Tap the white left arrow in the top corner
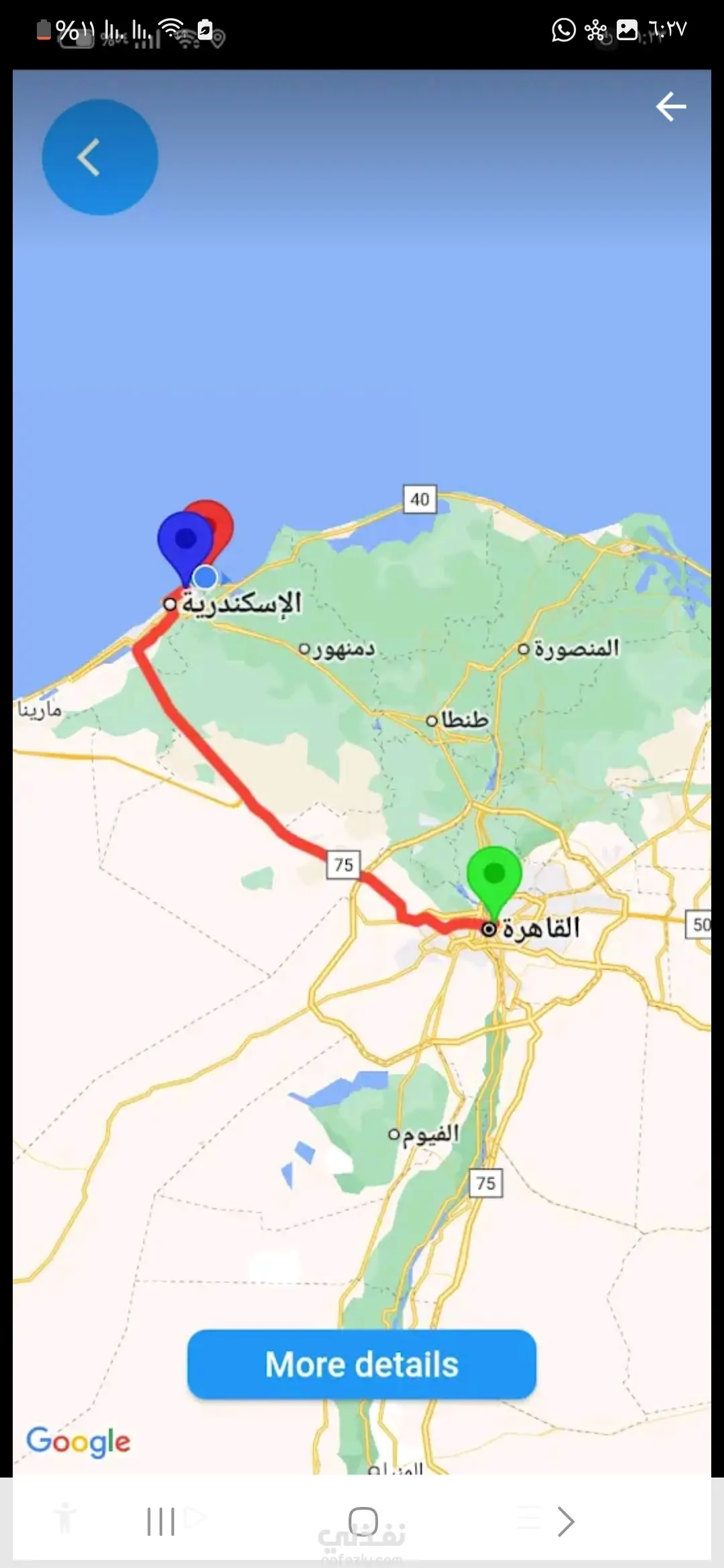Image resolution: width=724 pixels, height=1568 pixels. tap(670, 107)
